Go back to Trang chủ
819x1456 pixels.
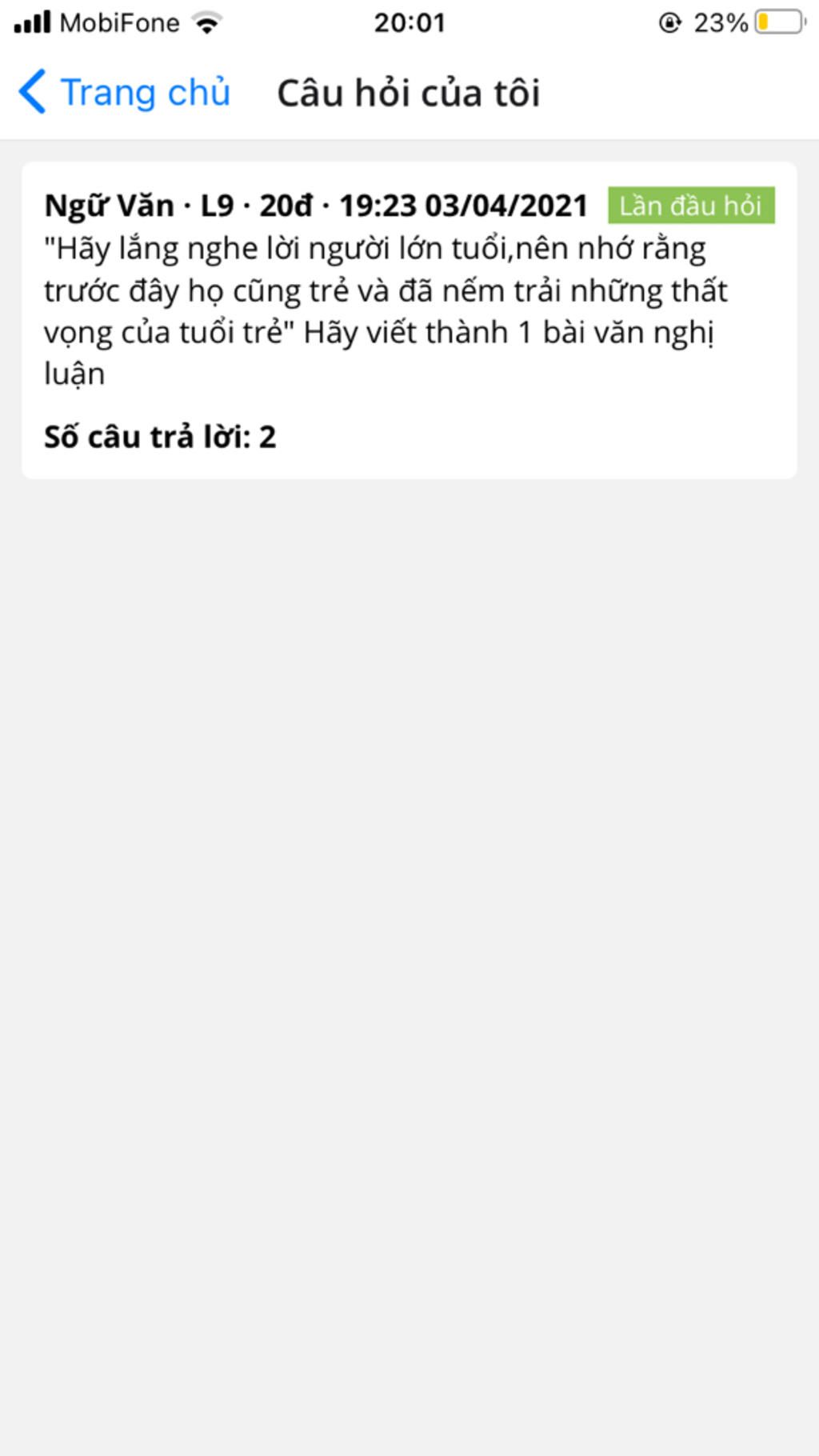pyautogui.click(x=124, y=93)
